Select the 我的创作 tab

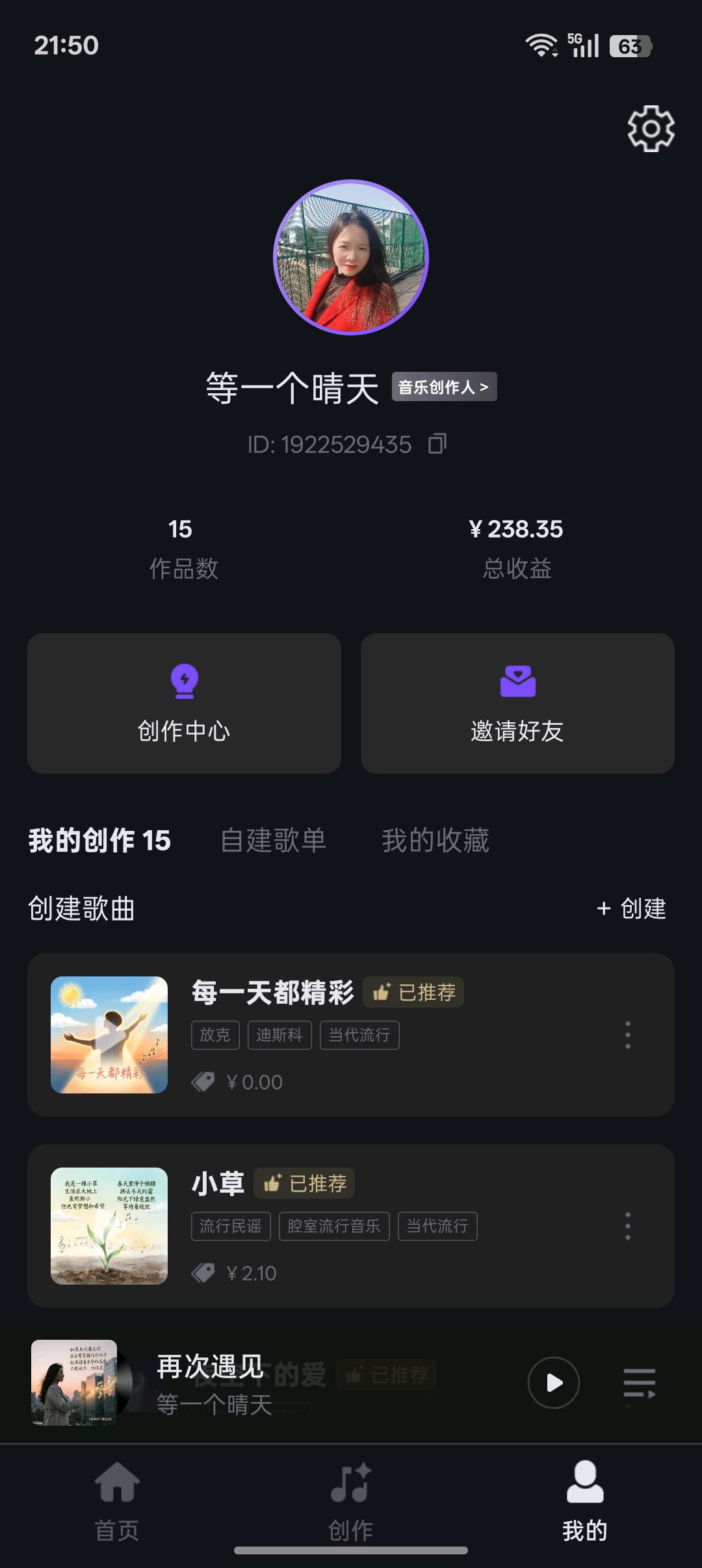(99, 840)
